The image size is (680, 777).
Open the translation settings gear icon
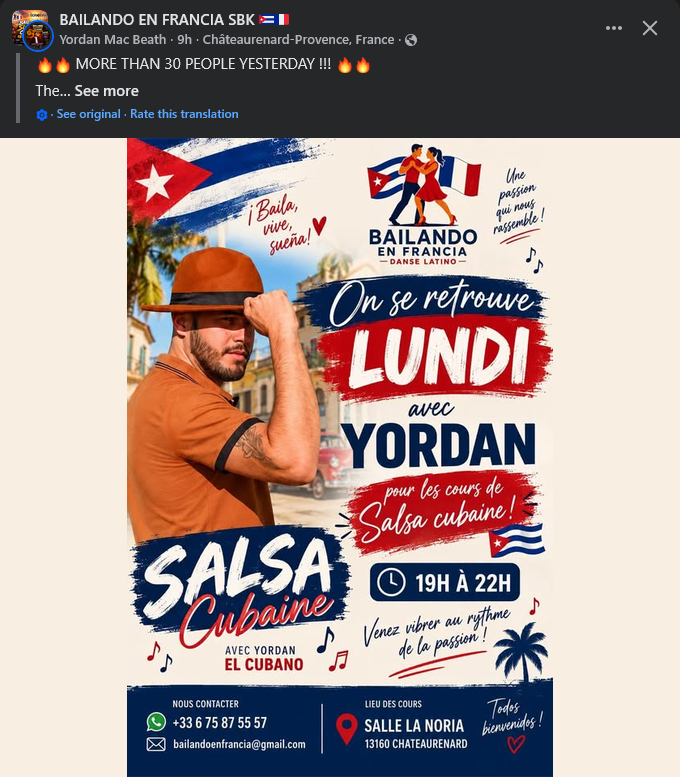(x=42, y=115)
